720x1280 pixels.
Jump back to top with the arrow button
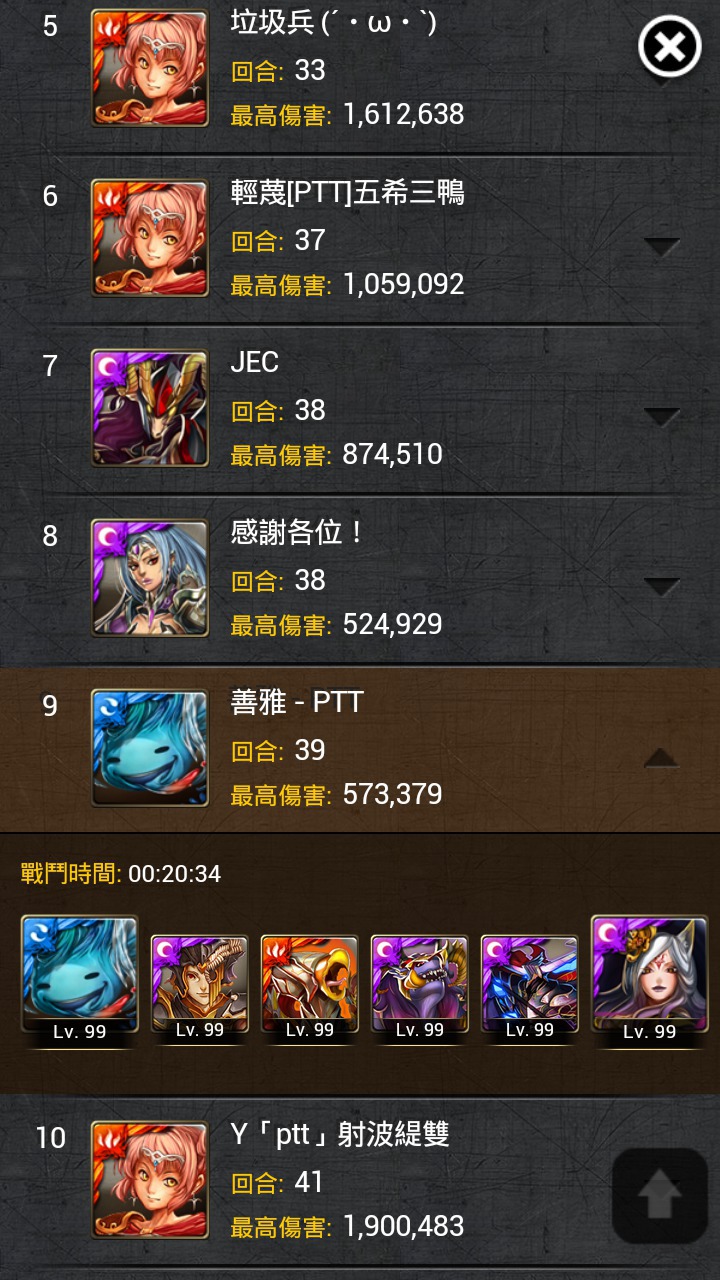(660, 1196)
